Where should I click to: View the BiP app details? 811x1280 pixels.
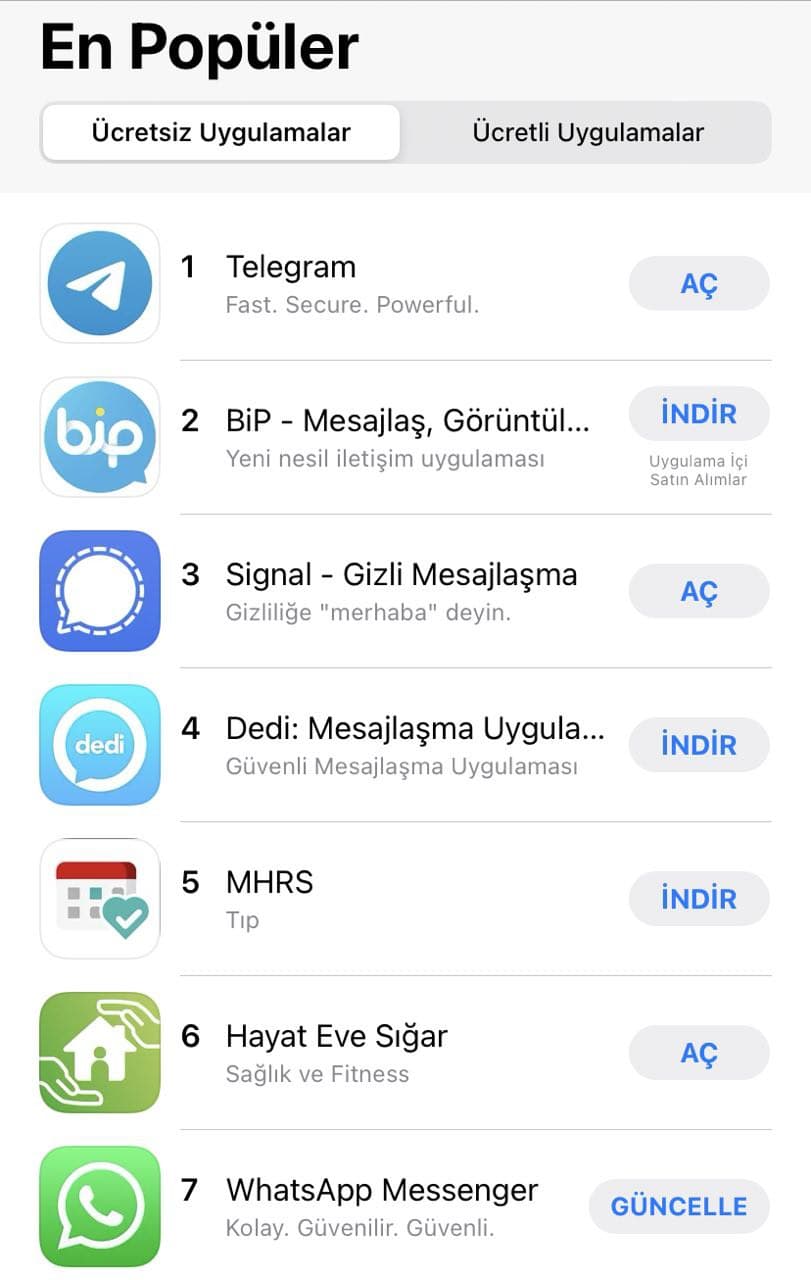(406, 421)
